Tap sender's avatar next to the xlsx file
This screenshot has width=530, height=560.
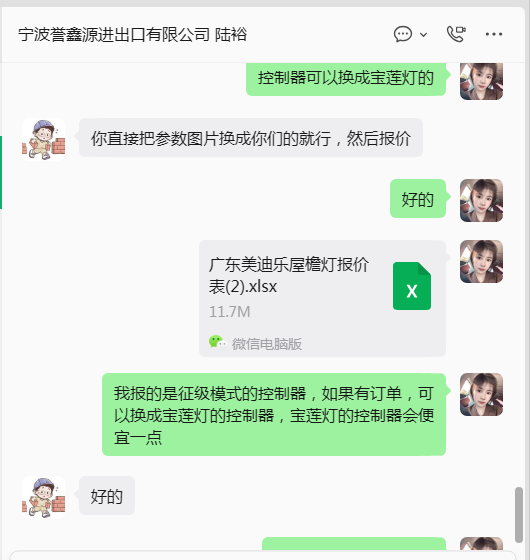pyautogui.click(x=481, y=261)
